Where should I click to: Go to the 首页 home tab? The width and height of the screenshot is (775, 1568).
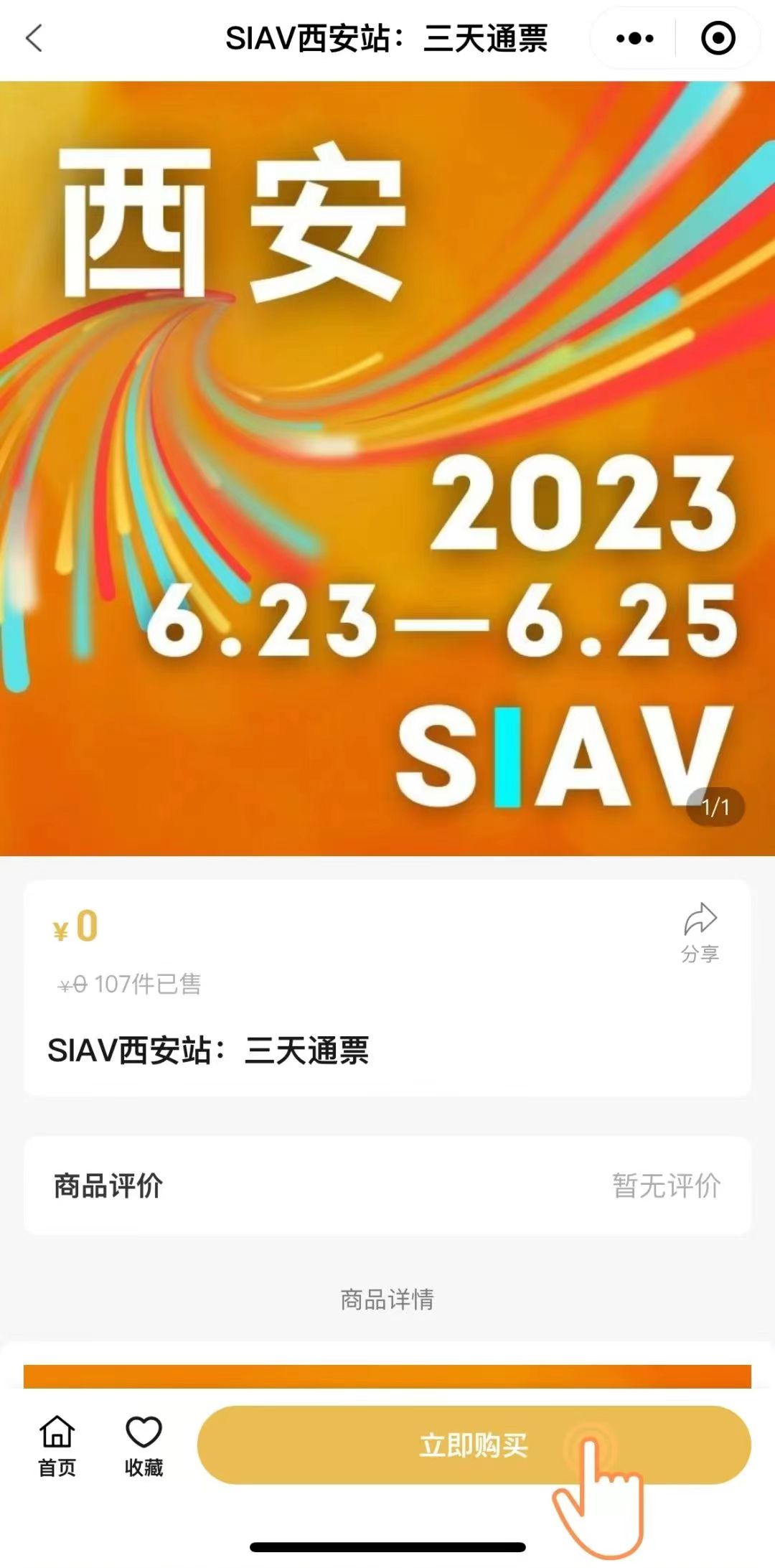coord(57,1446)
